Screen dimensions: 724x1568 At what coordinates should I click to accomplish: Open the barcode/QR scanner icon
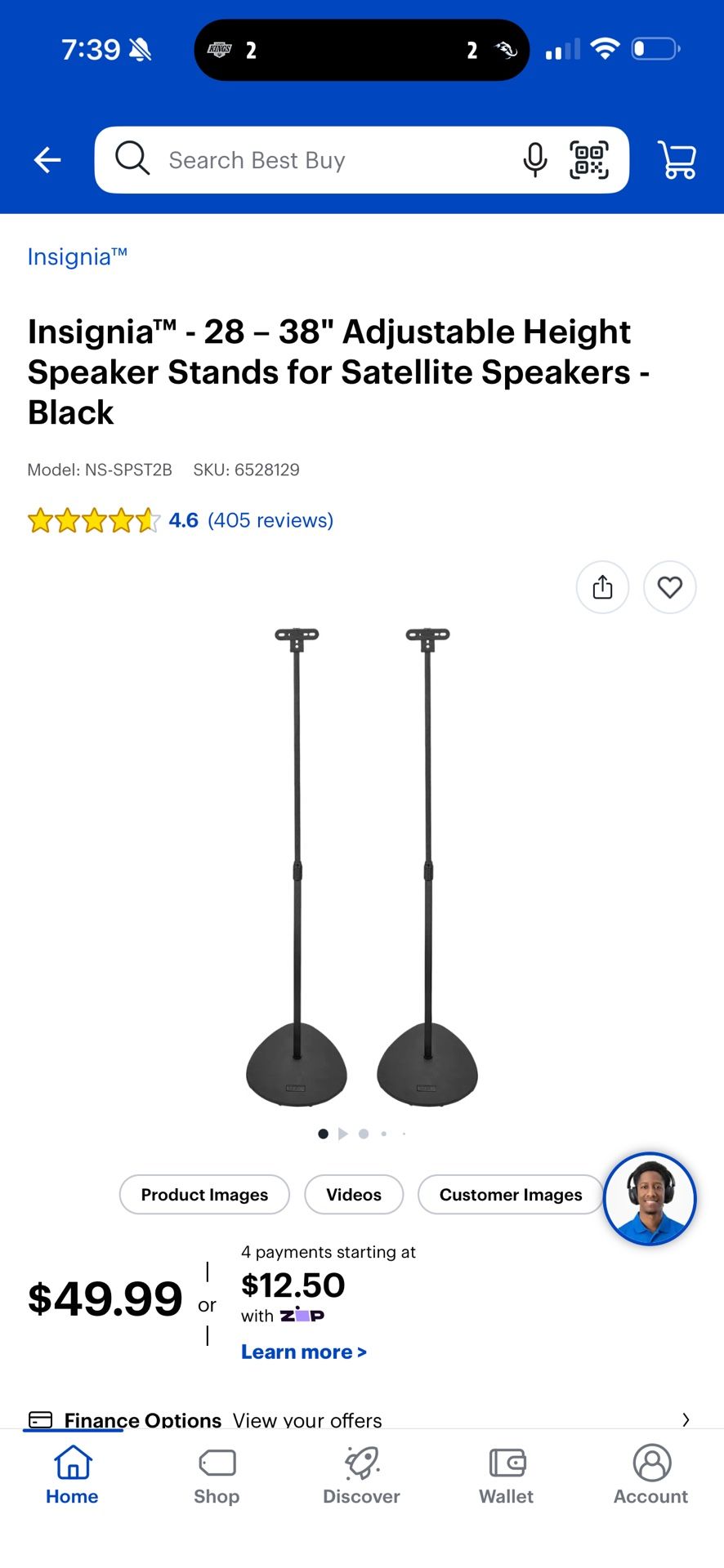tap(589, 160)
